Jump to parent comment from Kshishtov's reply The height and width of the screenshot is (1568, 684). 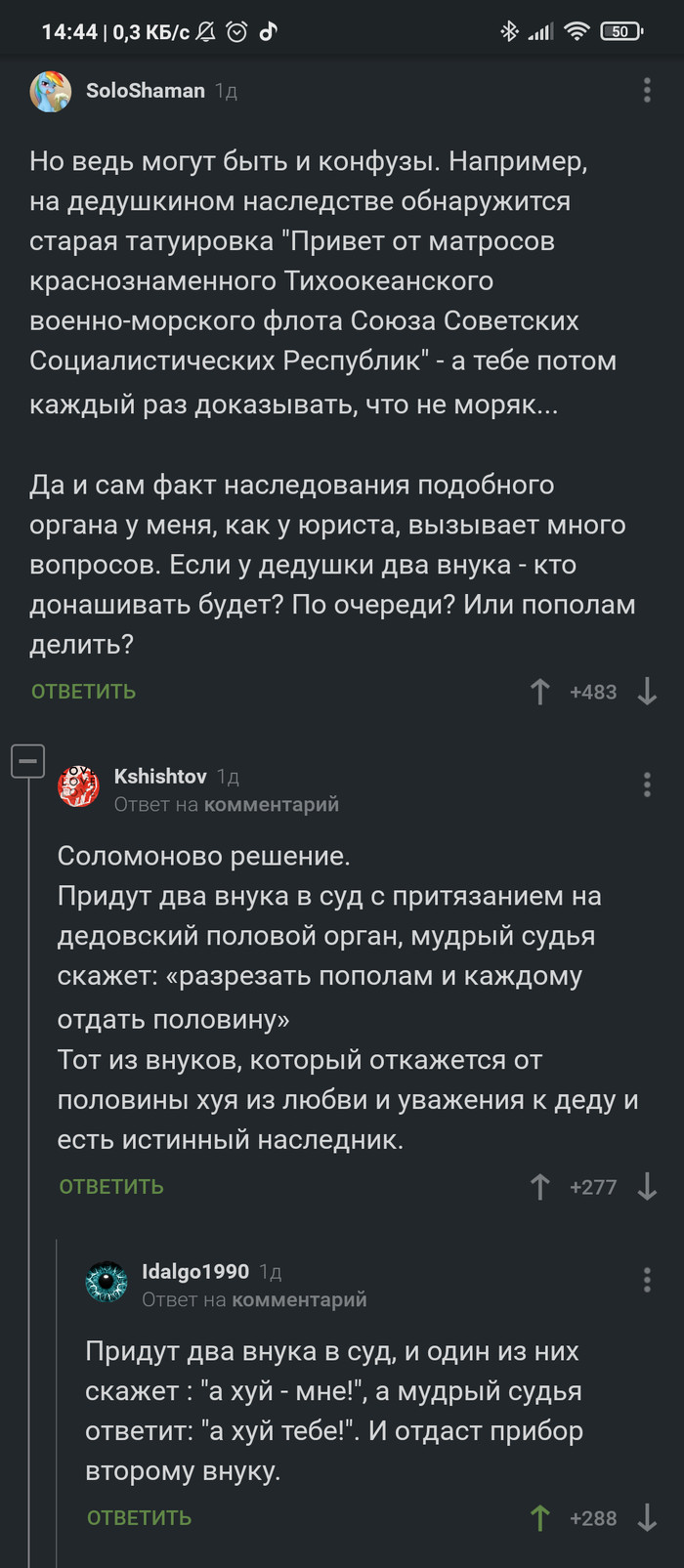tap(271, 804)
